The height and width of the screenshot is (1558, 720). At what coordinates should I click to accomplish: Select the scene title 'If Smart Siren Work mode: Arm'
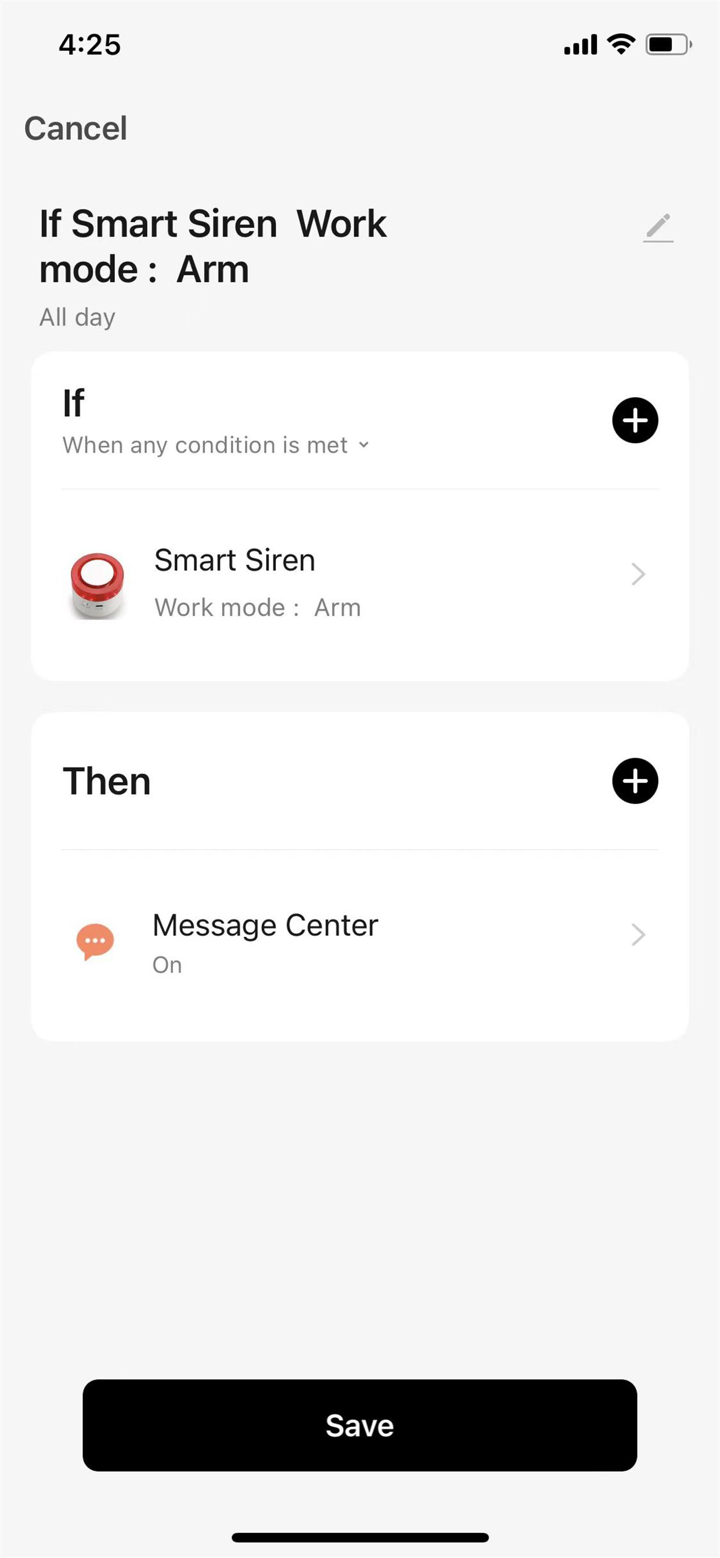click(x=212, y=245)
